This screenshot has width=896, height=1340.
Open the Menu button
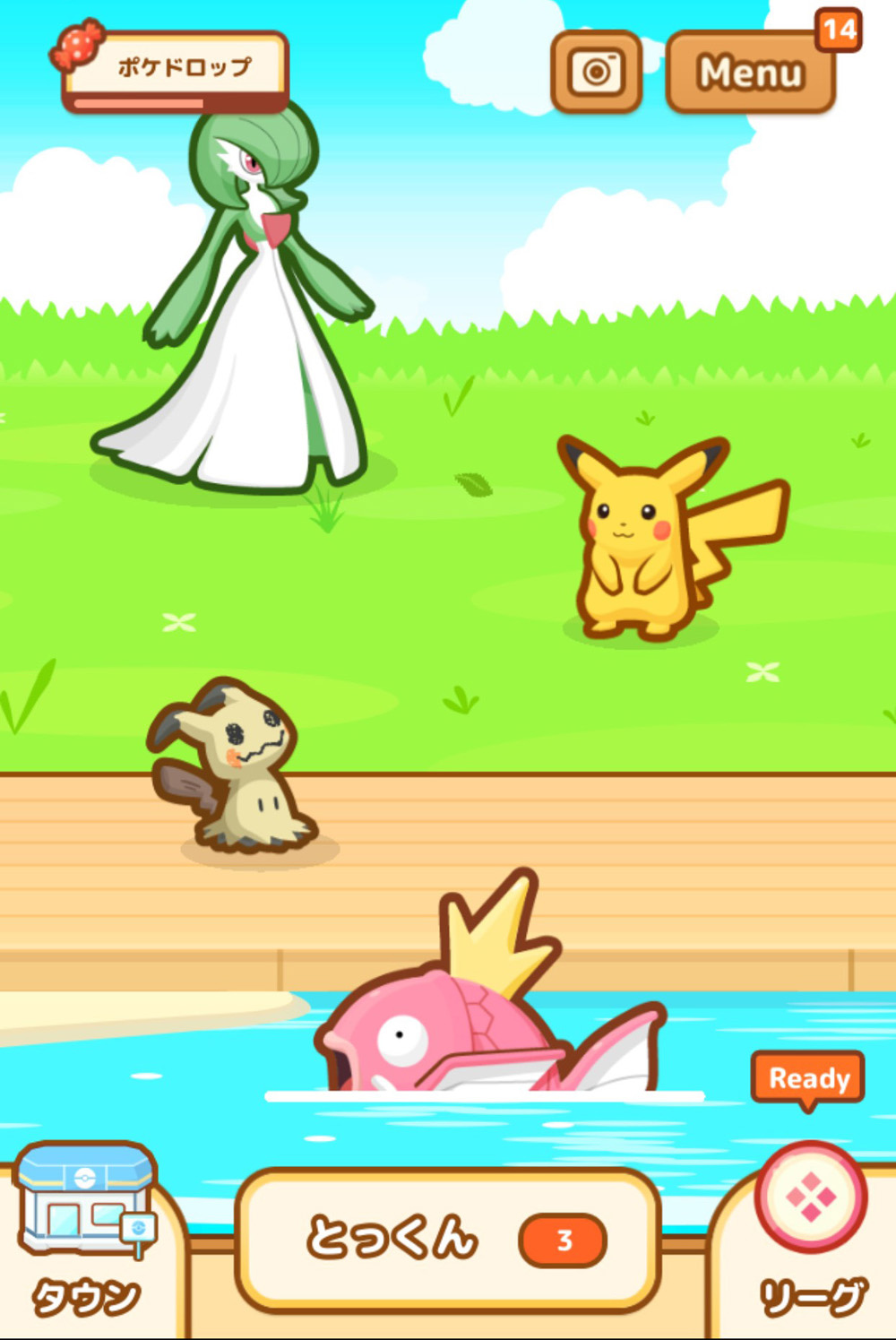point(751,73)
